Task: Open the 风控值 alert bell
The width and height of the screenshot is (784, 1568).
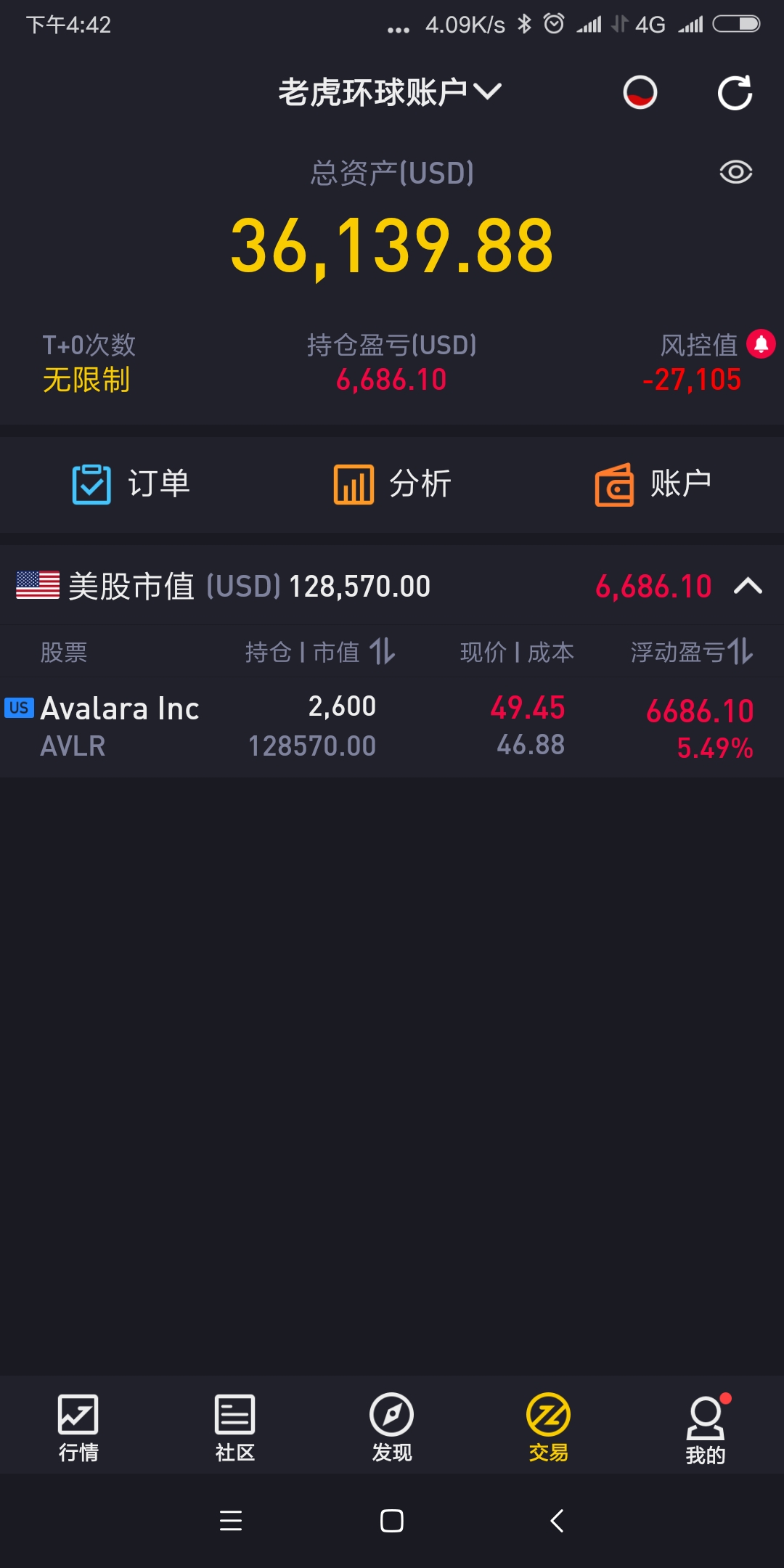Action: click(761, 343)
